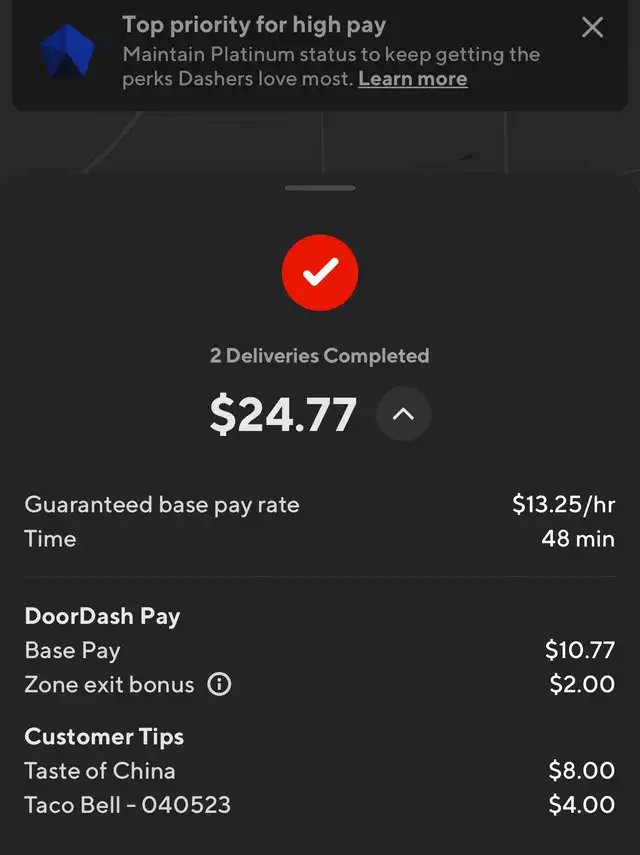Show info about Zone exit bonus
This screenshot has width=640, height=855.
(219, 685)
